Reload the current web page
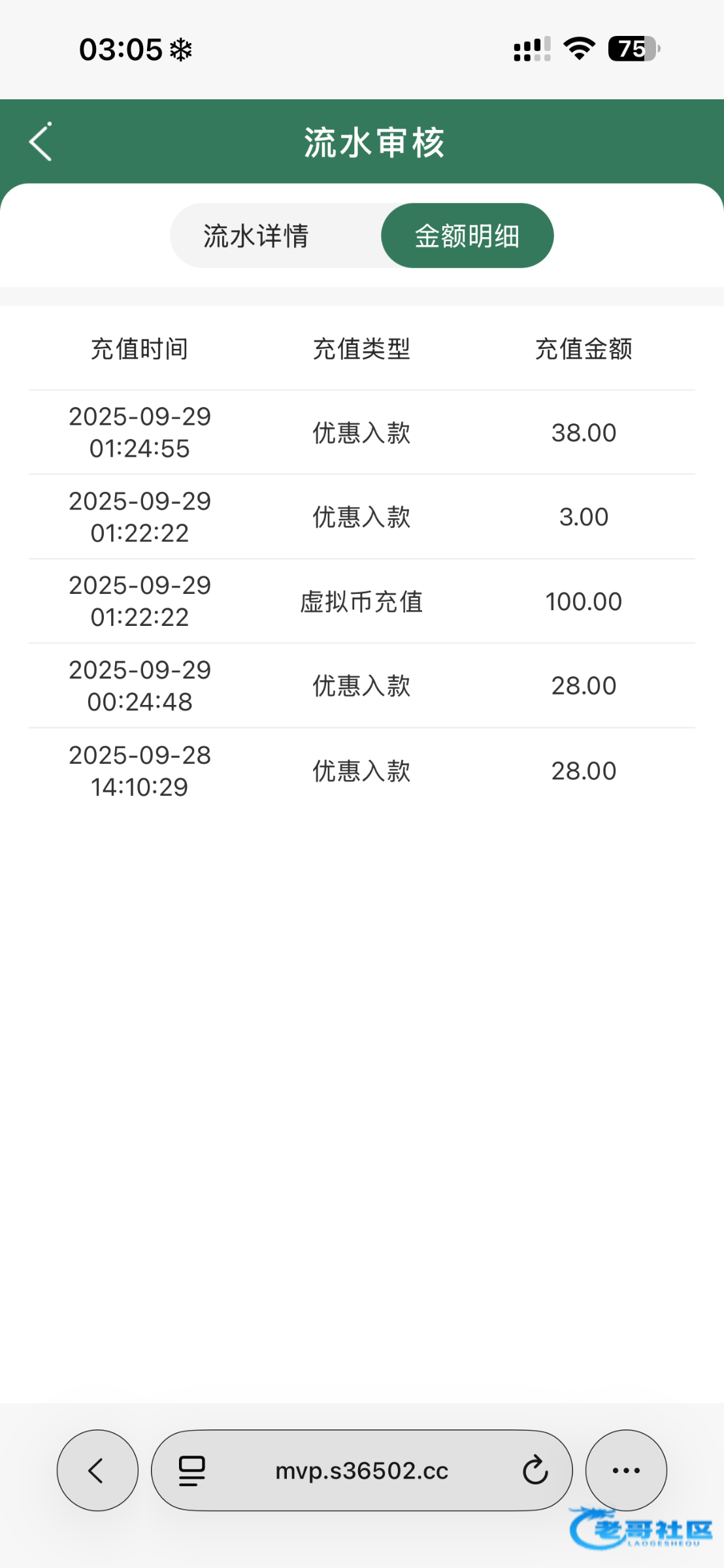Screen dimensions: 724x1568 tap(535, 1471)
